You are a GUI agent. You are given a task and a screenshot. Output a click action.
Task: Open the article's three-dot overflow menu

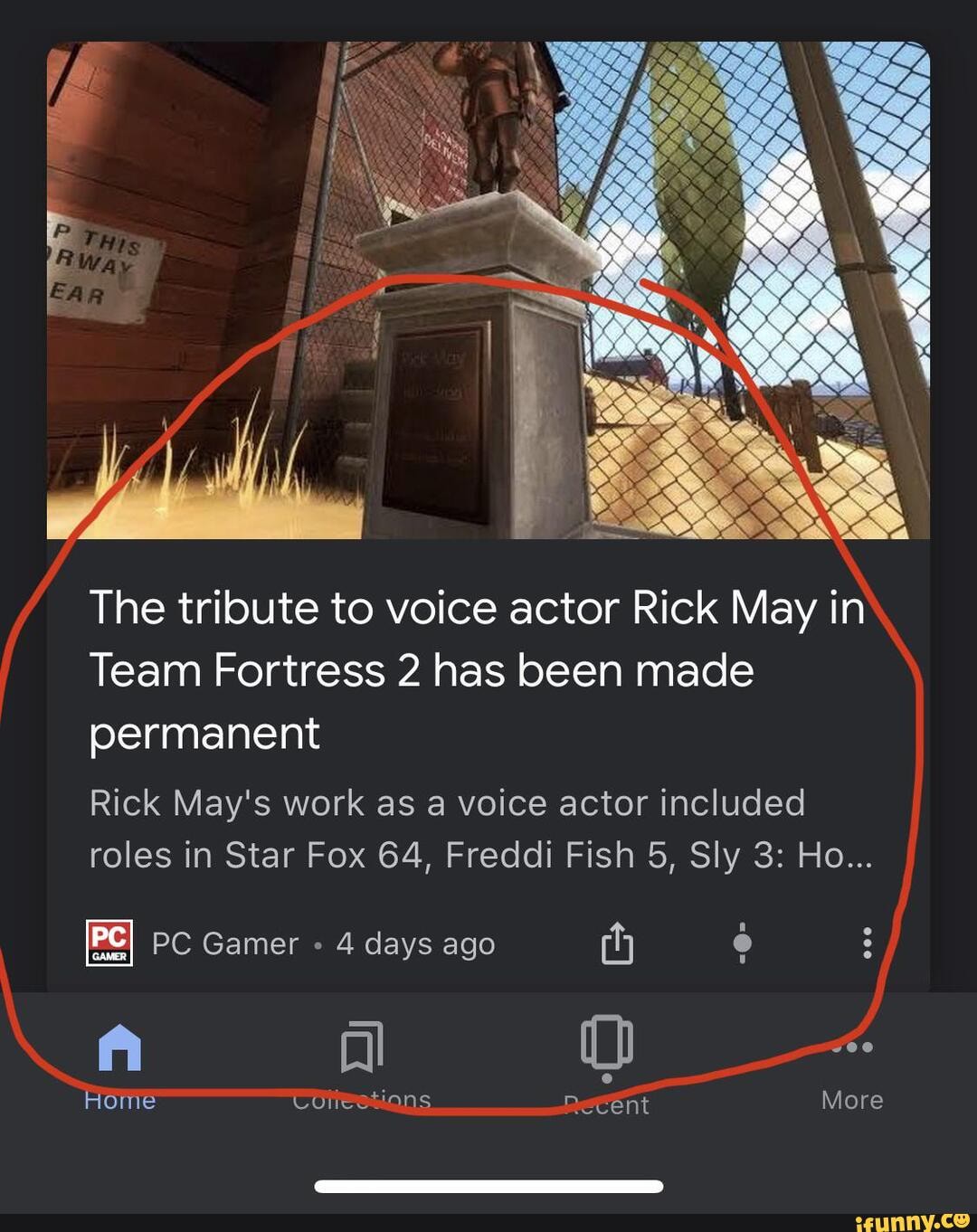pyautogui.click(x=867, y=943)
